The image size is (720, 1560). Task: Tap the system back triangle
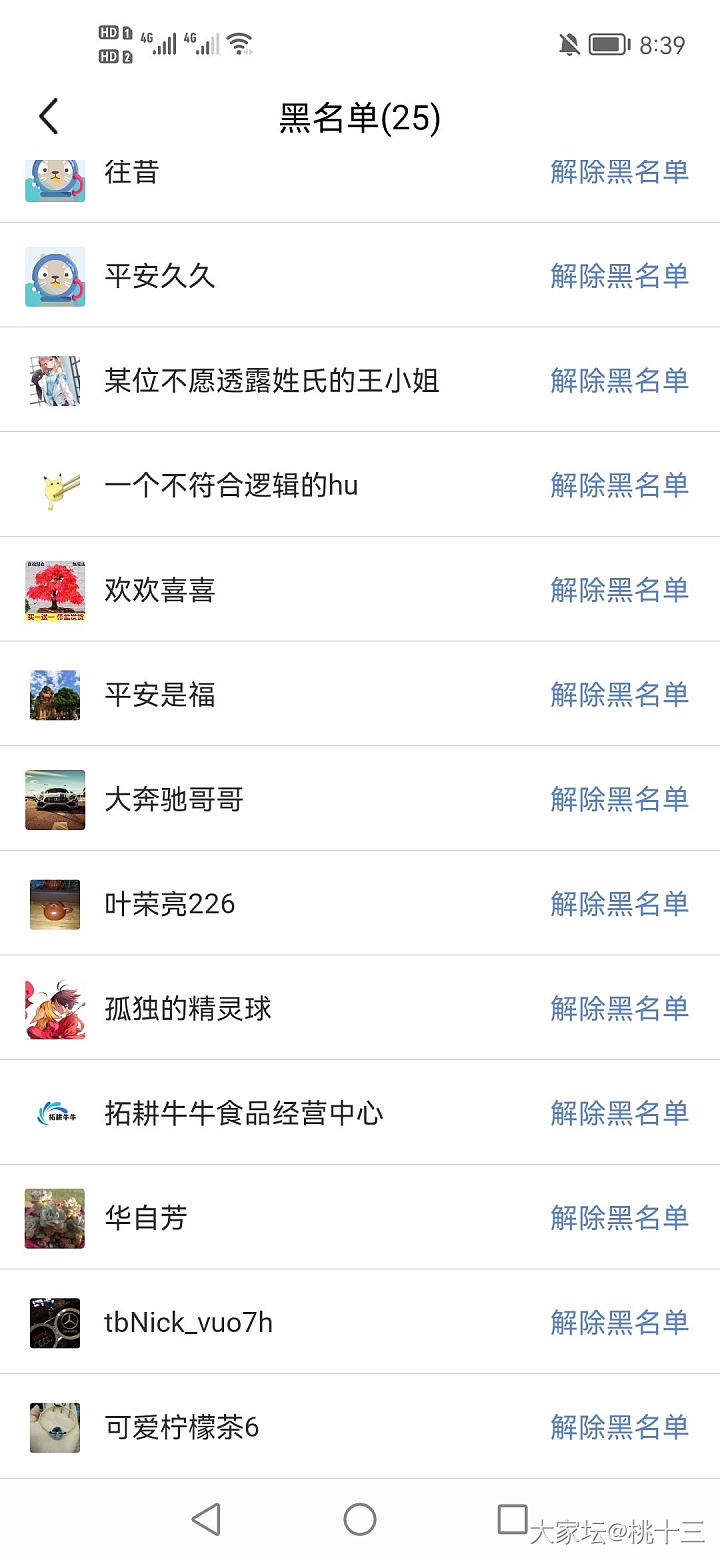(206, 1520)
